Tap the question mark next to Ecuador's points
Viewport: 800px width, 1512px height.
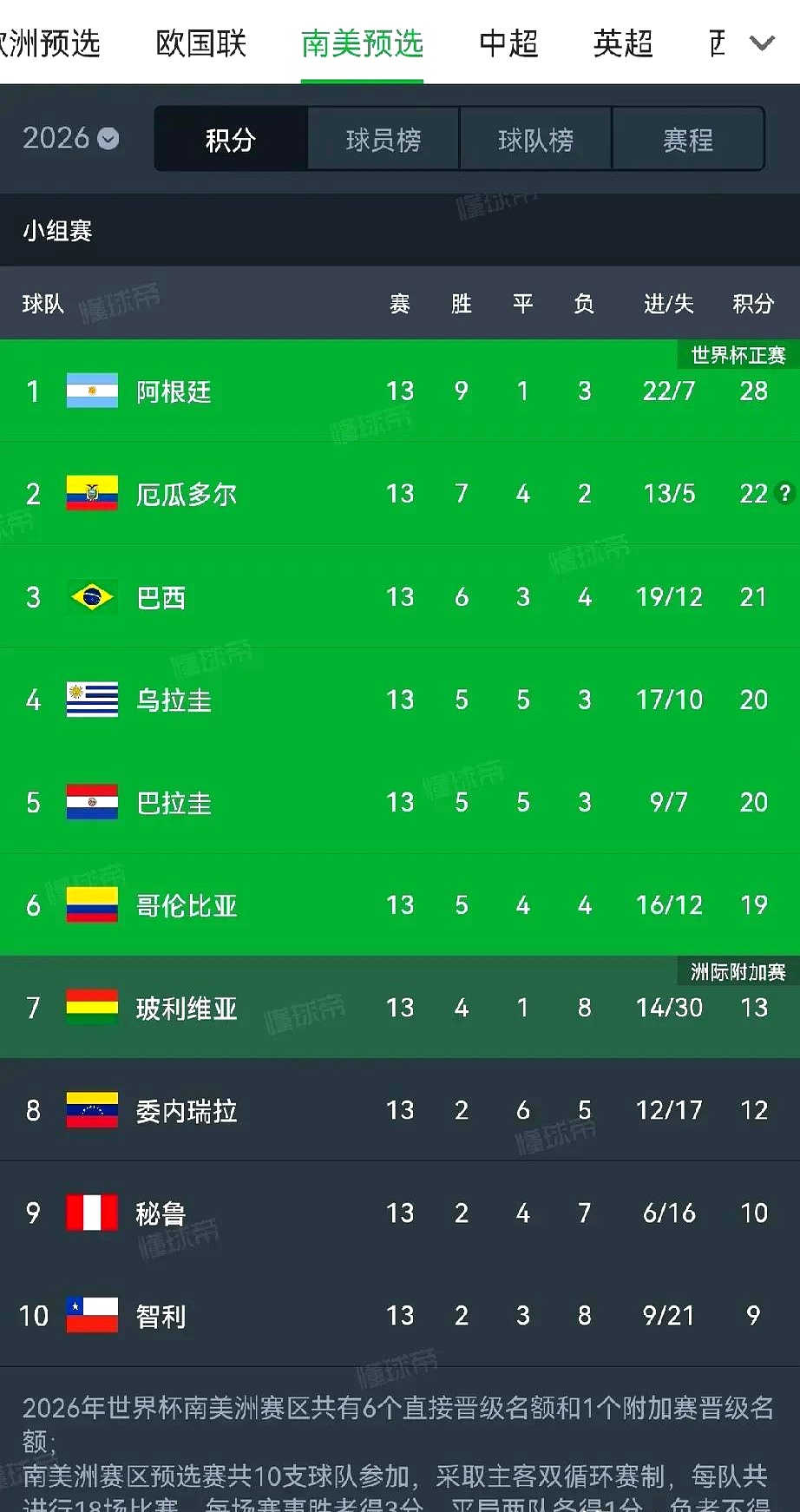(785, 493)
